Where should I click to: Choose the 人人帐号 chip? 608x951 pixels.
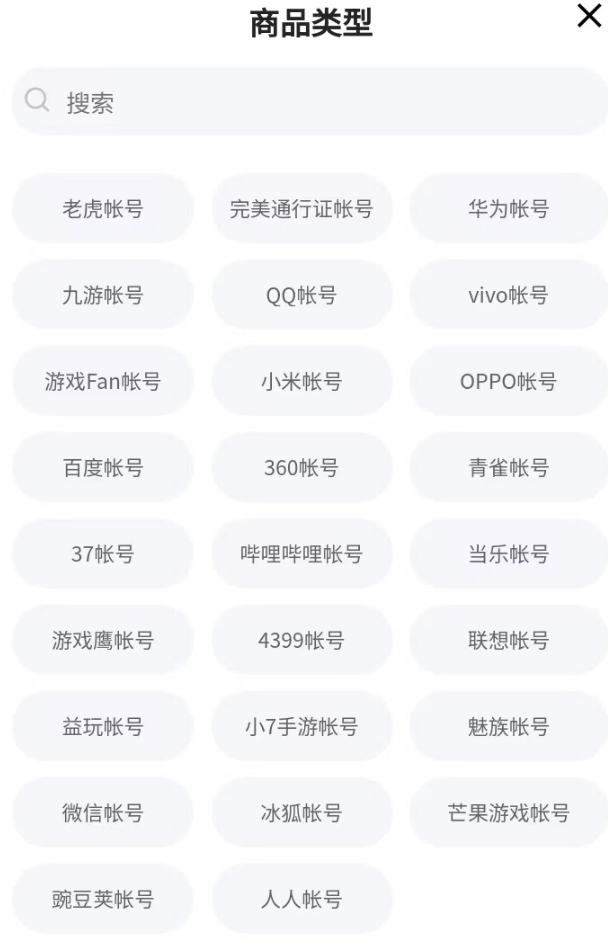(x=301, y=899)
